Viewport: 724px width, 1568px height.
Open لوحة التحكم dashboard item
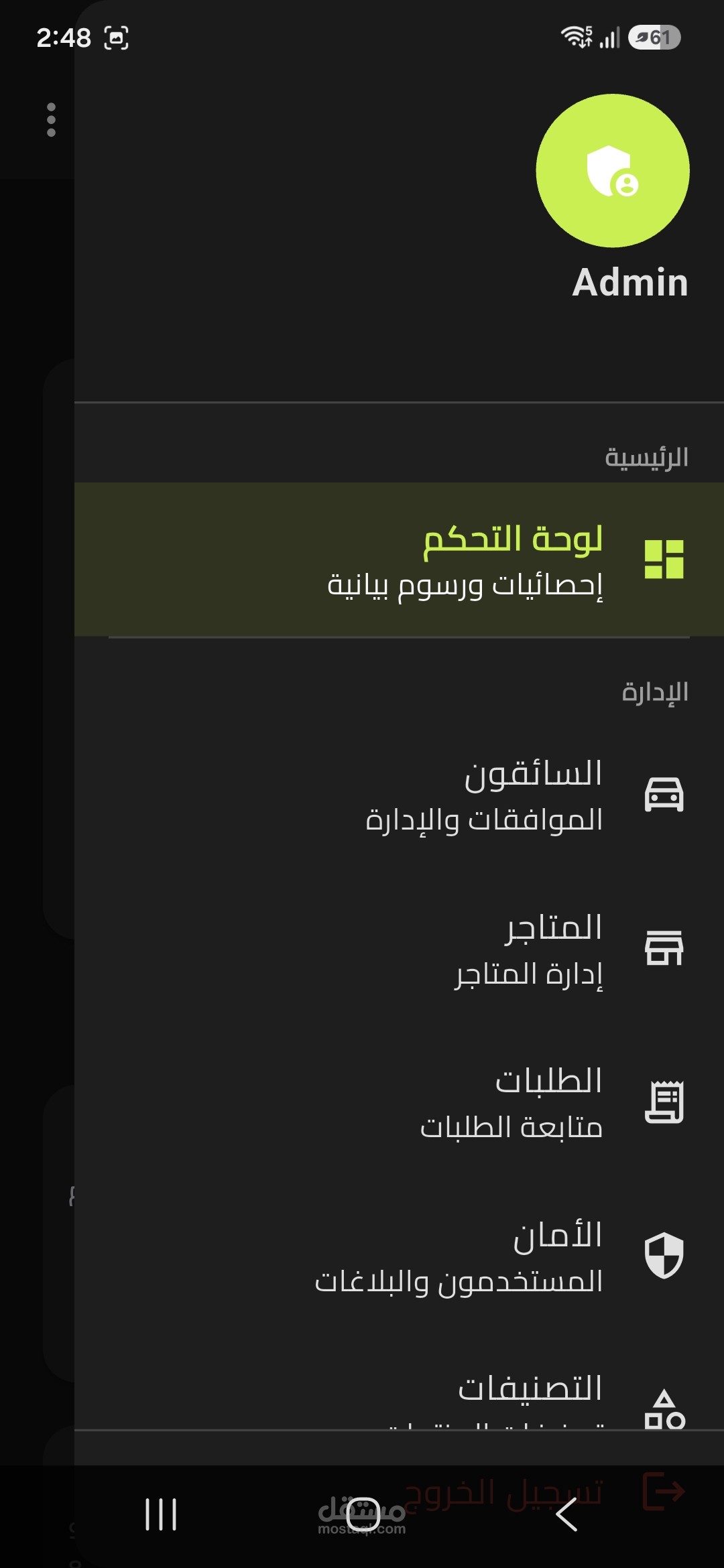click(399, 560)
